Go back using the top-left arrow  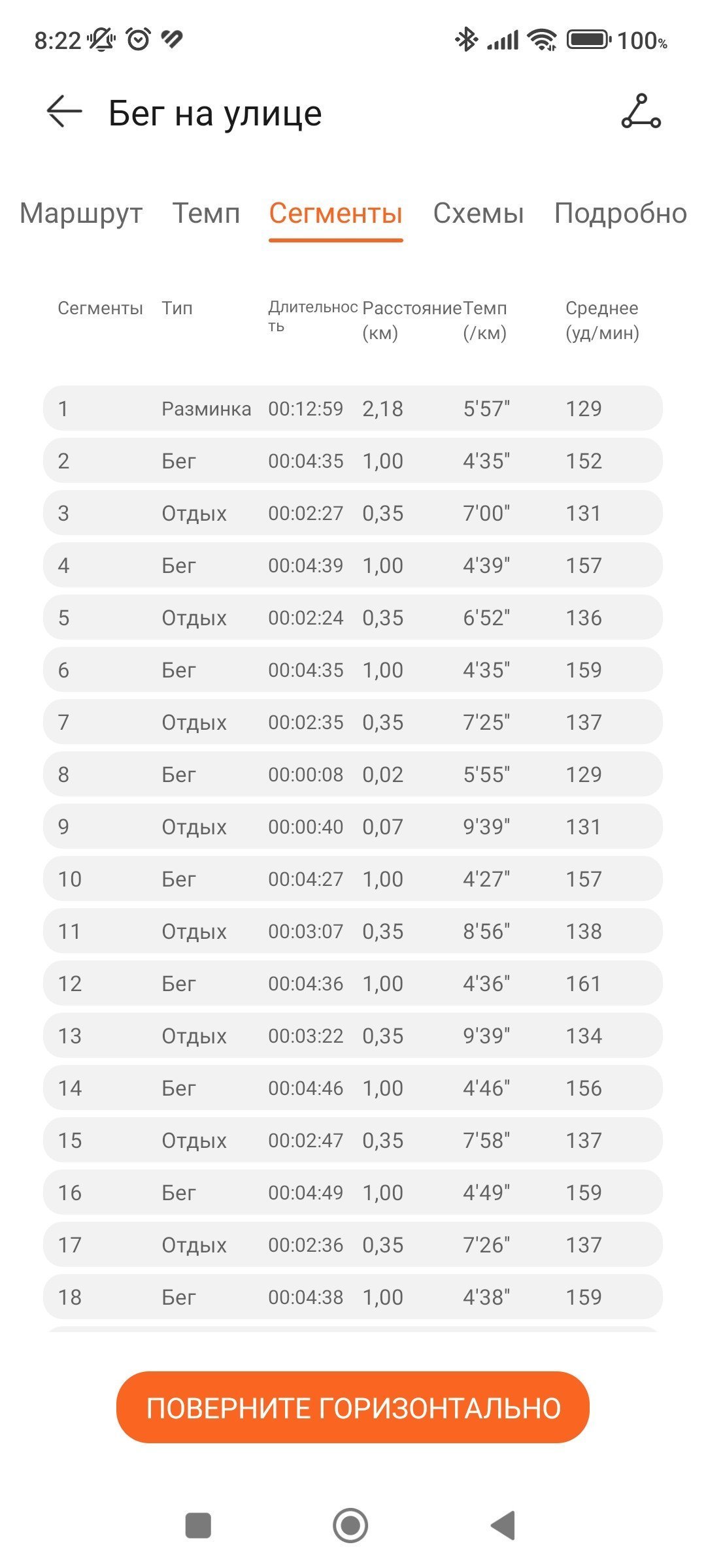pos(64,112)
